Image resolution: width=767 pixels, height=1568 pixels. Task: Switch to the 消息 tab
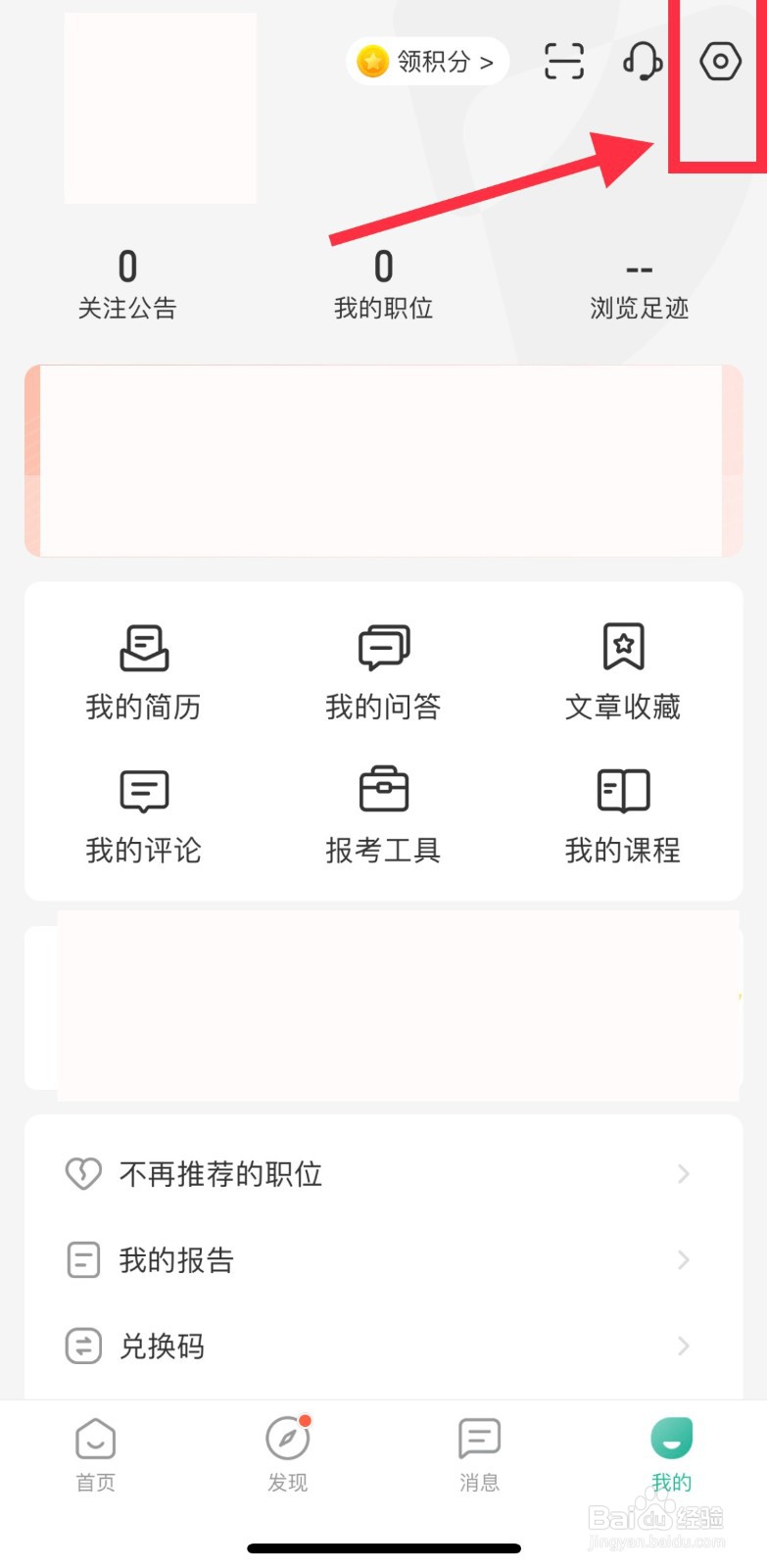pyautogui.click(x=480, y=1455)
